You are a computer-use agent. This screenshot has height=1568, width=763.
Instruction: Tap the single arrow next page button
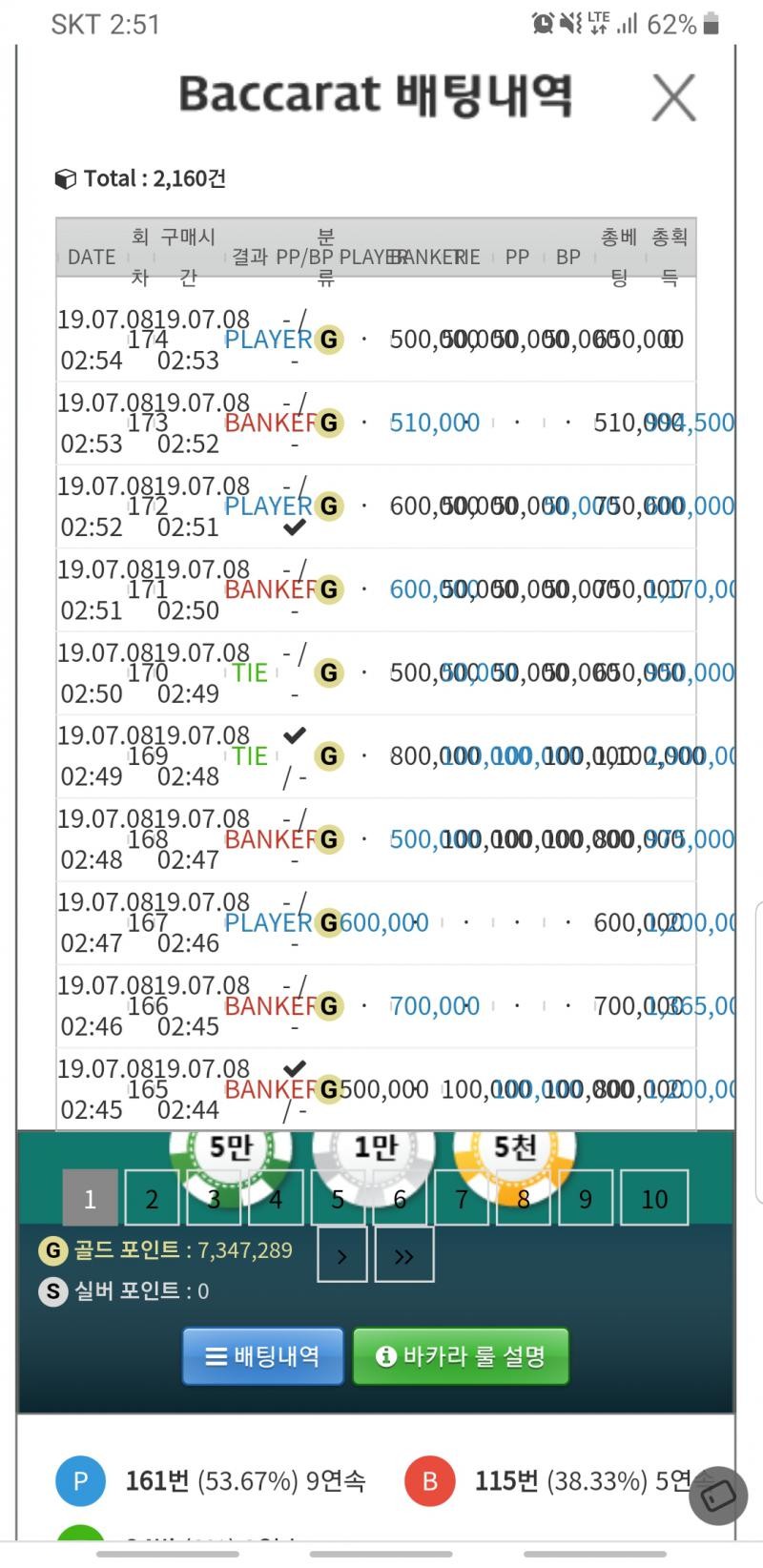(341, 1255)
